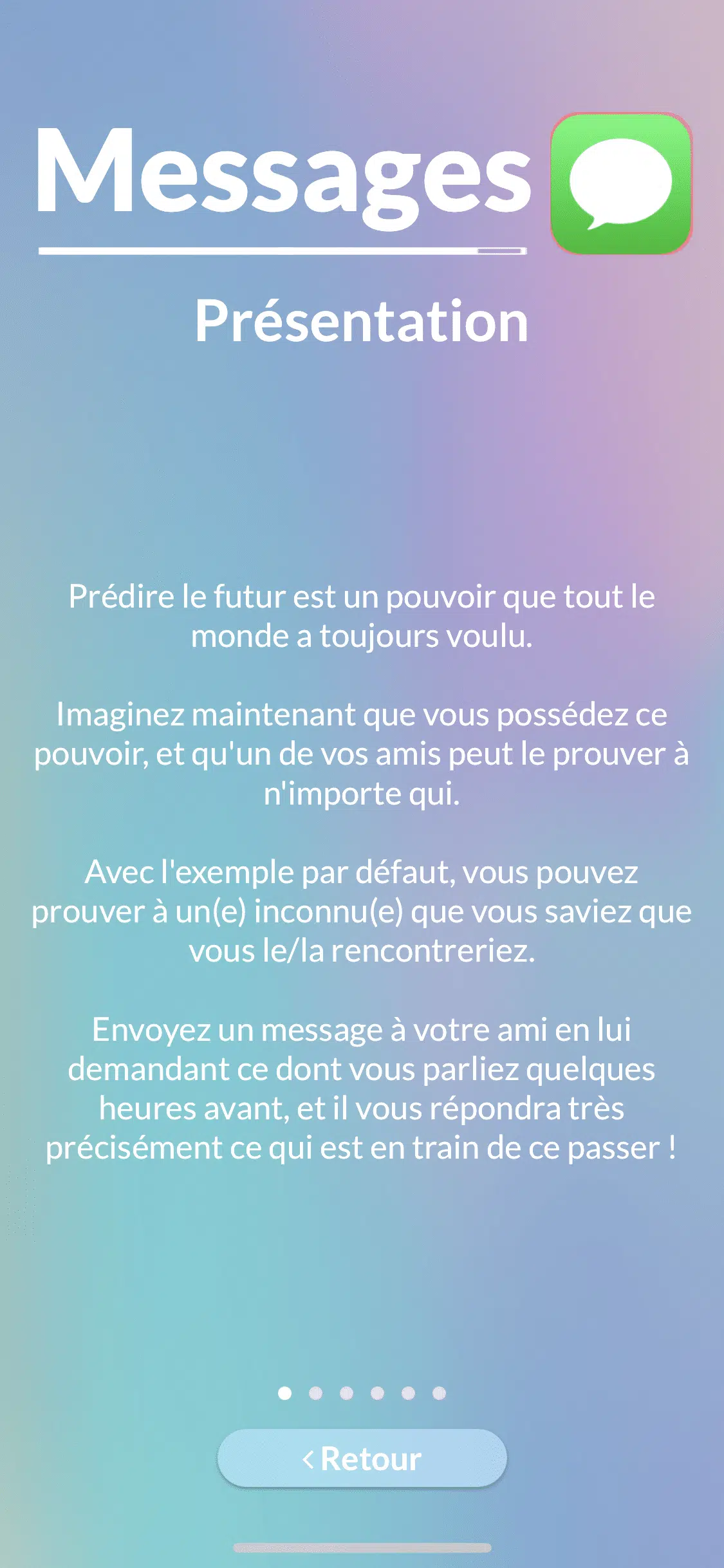Jump to the second page indicator dot

click(x=315, y=1393)
